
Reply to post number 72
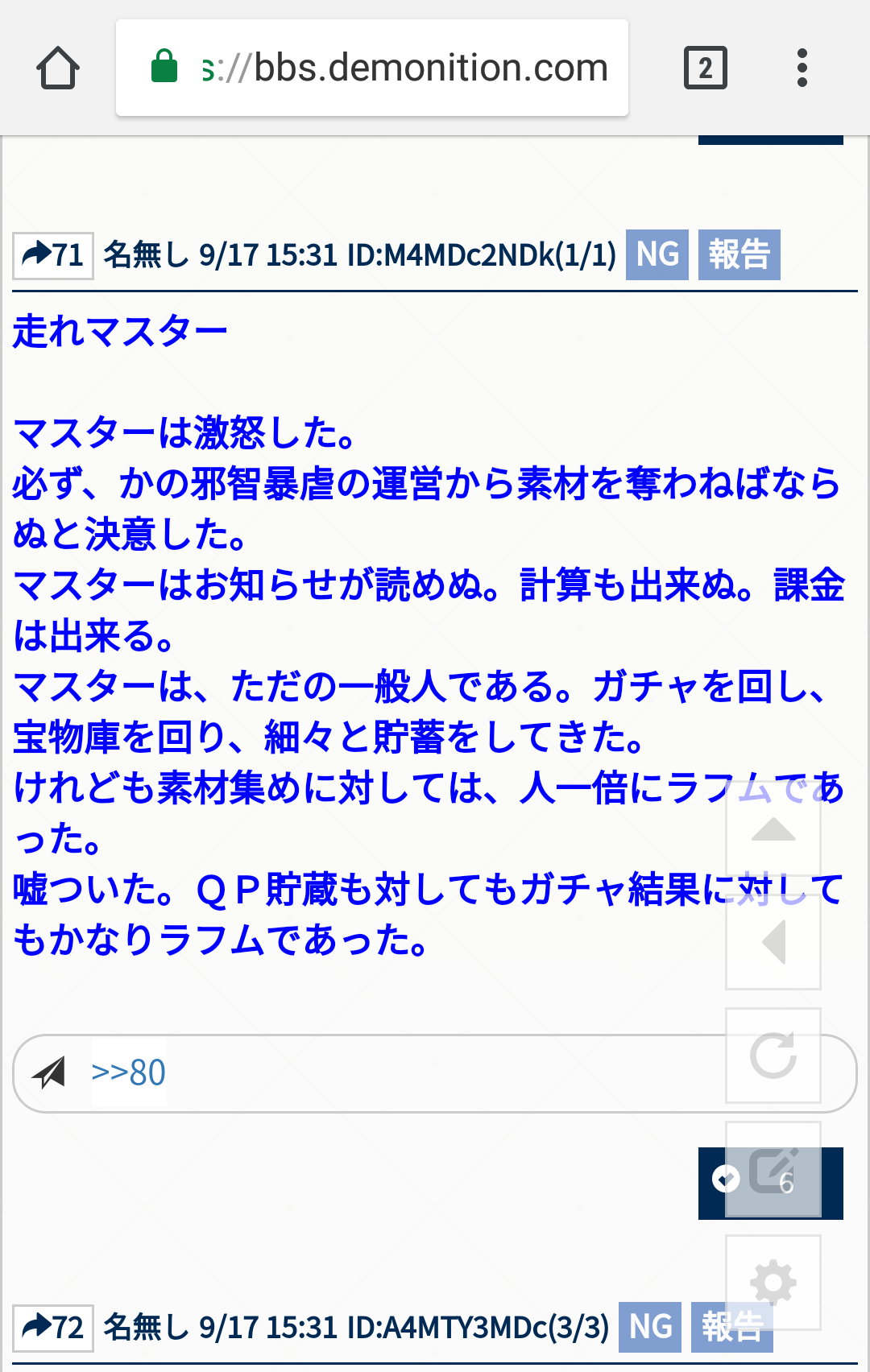tap(53, 1328)
